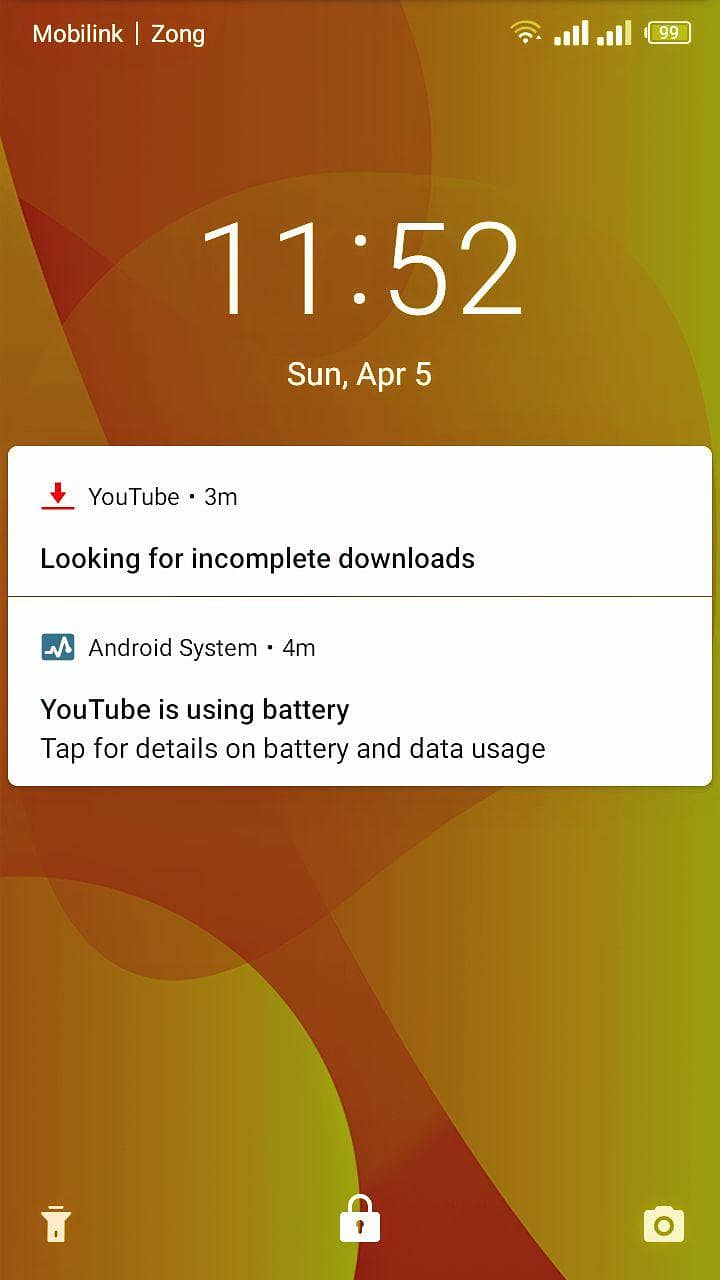Tap the YouTube download arrow icon

(x=57, y=496)
